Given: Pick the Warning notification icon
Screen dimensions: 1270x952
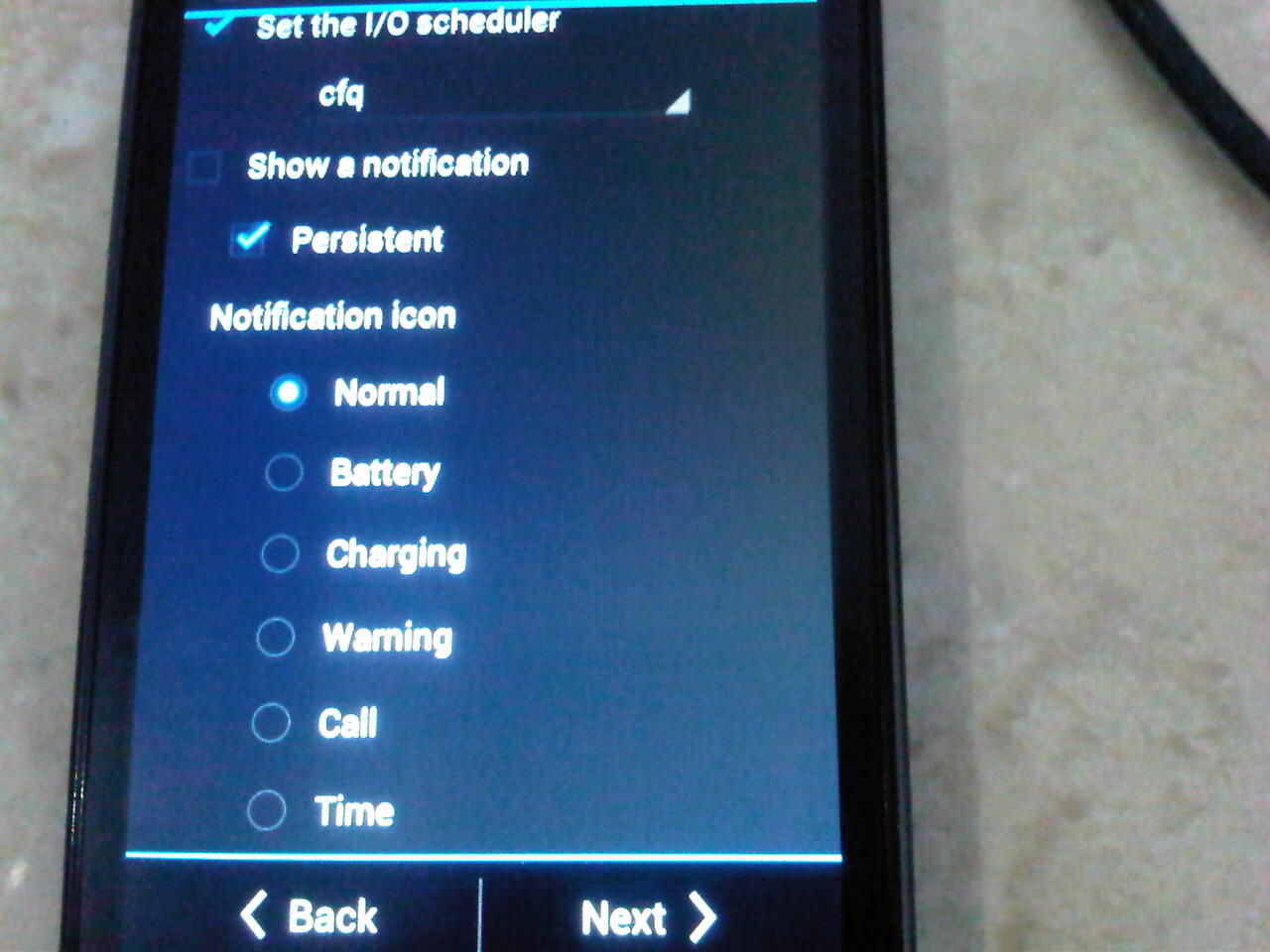Looking at the screenshot, I should 275,638.
